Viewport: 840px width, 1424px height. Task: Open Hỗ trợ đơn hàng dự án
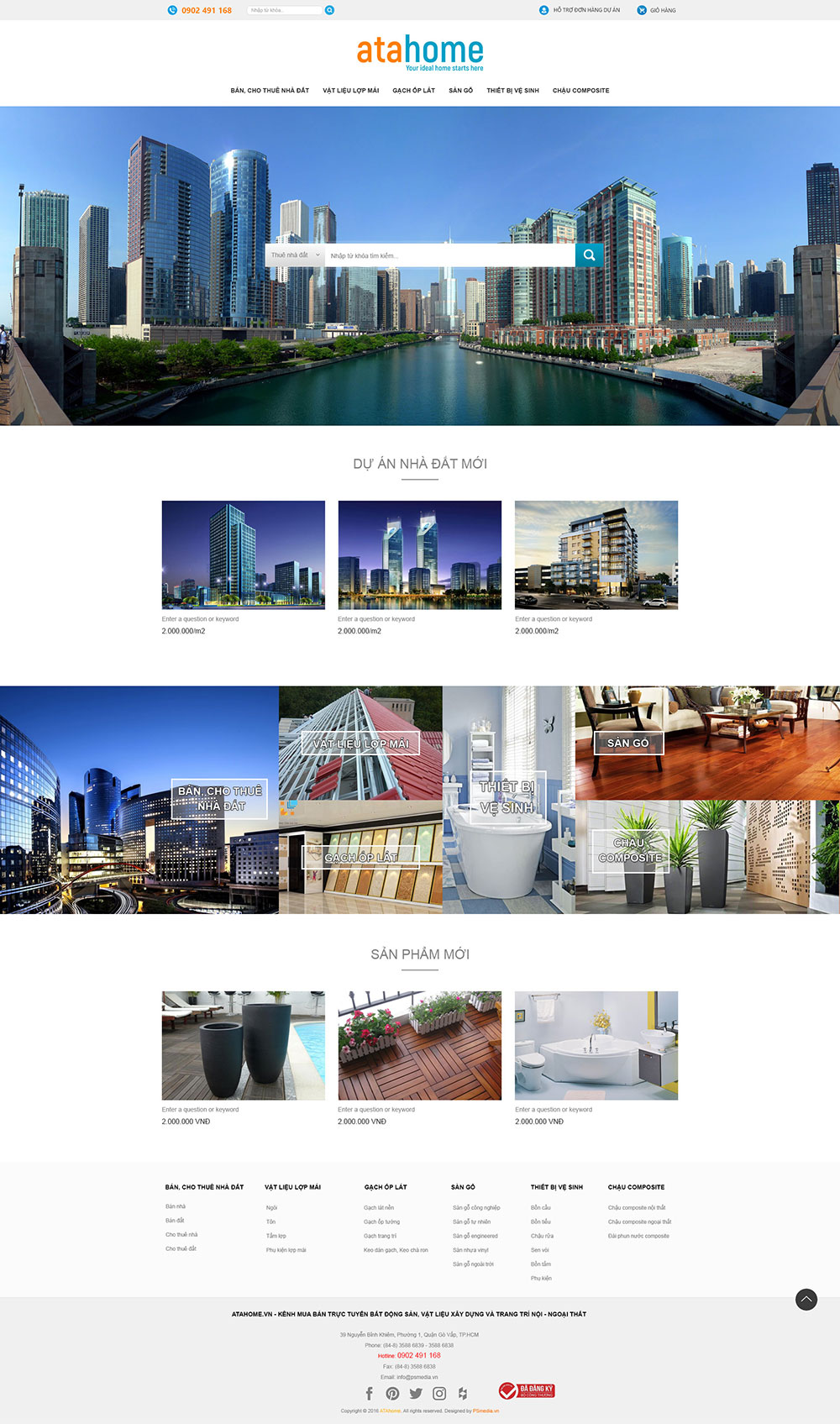coord(580,10)
